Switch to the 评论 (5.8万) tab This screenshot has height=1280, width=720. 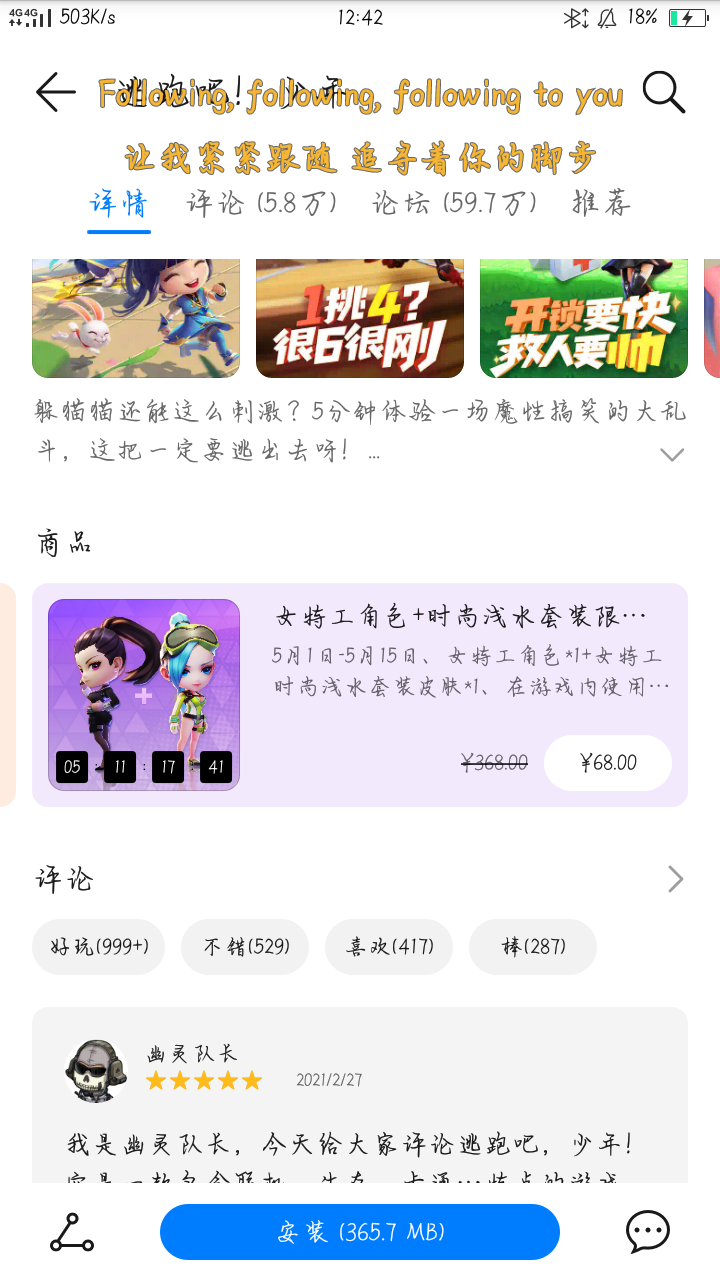261,204
